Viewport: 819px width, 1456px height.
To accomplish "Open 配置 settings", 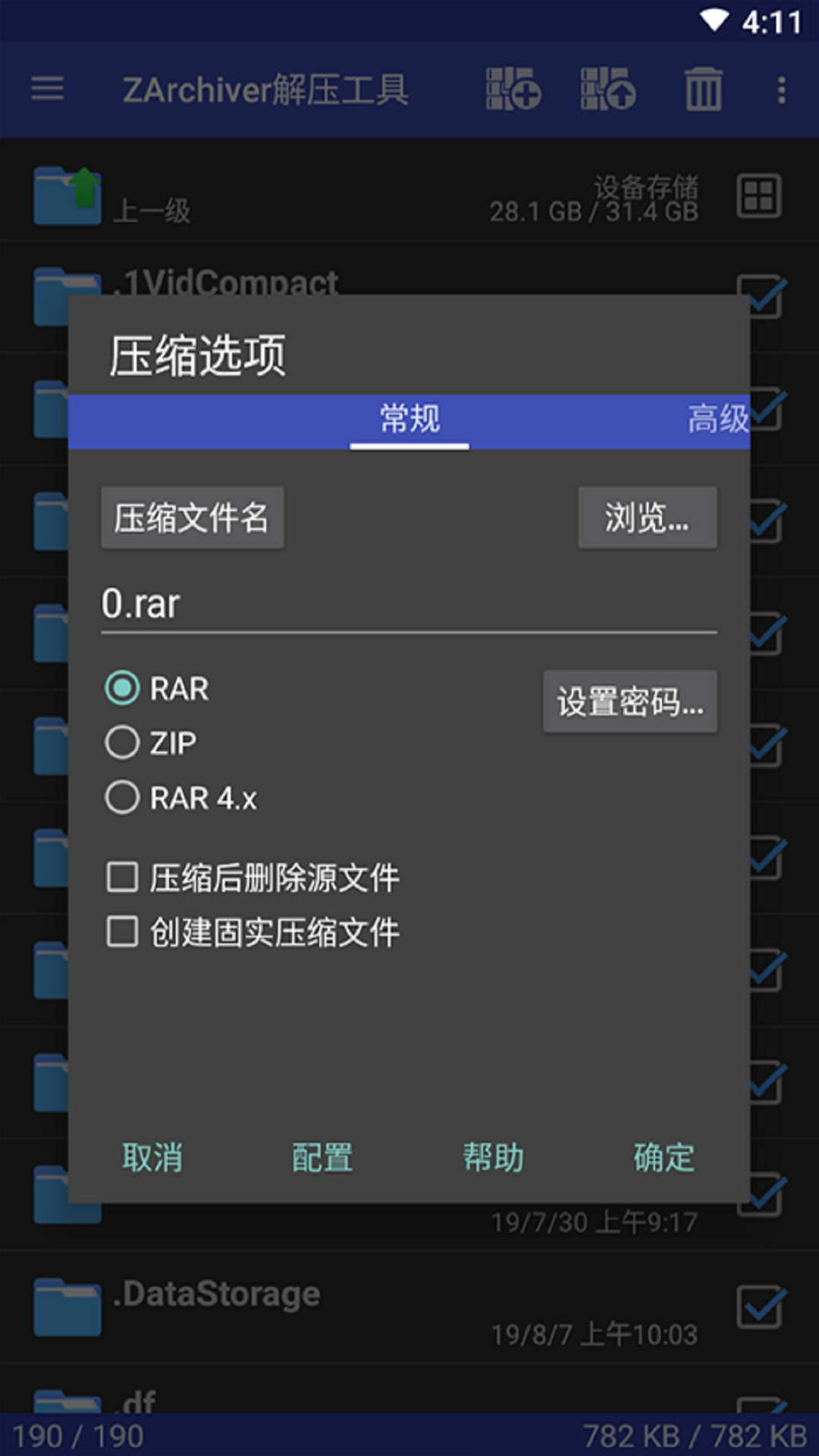I will (322, 1158).
